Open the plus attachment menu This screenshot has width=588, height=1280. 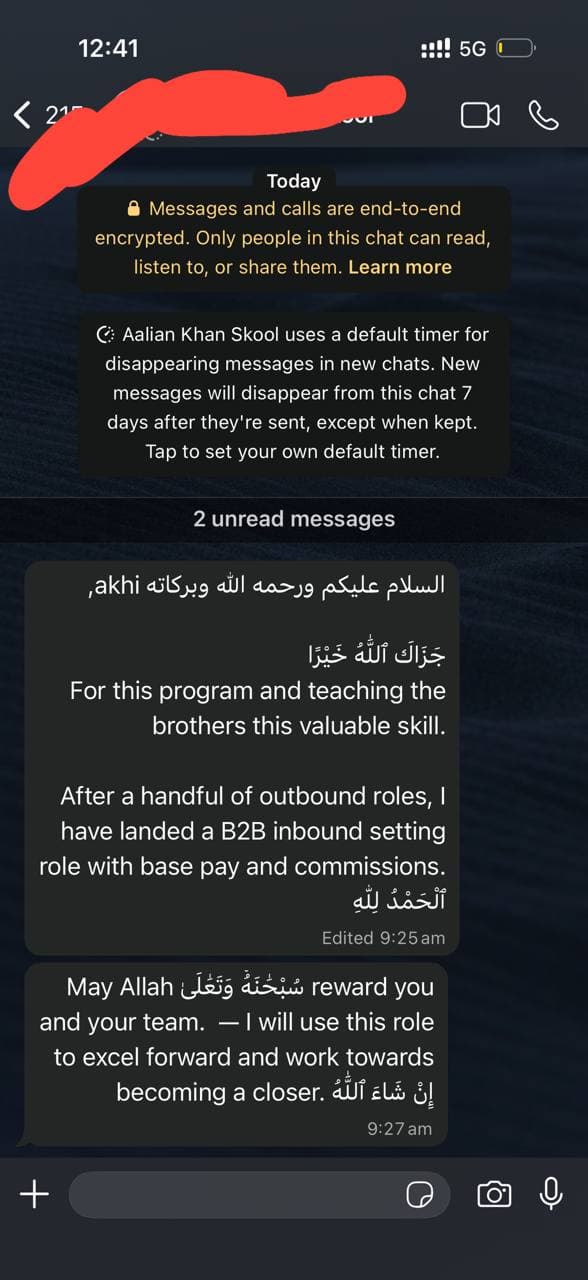[34, 1193]
